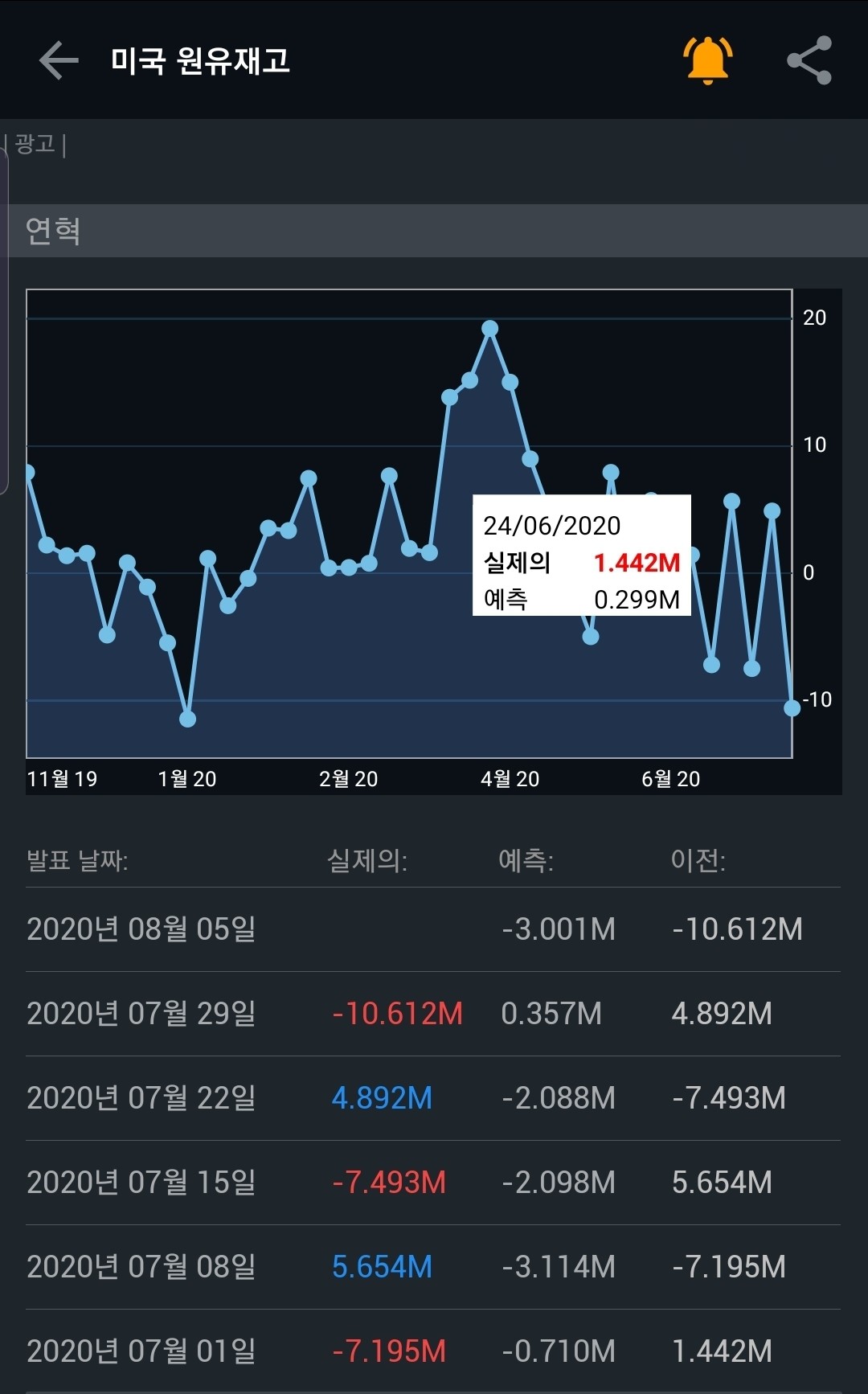Go back from 미국 원유재고 page
868x1394 pixels.
(59, 60)
